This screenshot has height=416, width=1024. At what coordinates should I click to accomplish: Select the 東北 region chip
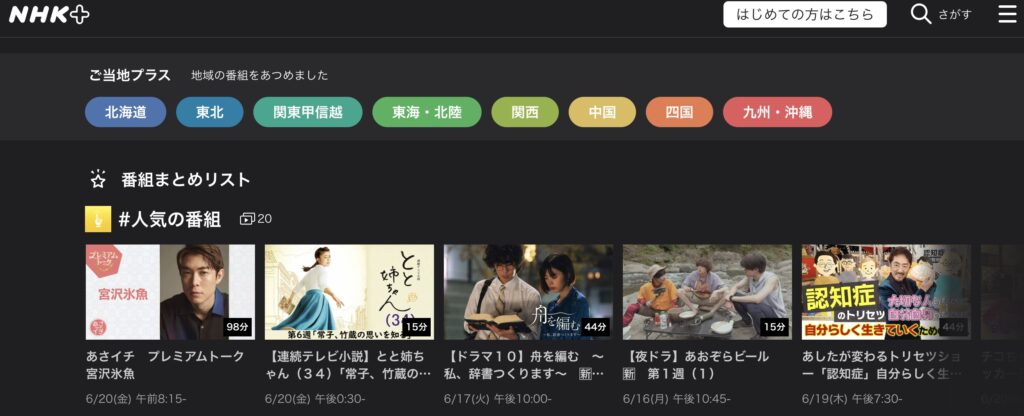(x=210, y=112)
